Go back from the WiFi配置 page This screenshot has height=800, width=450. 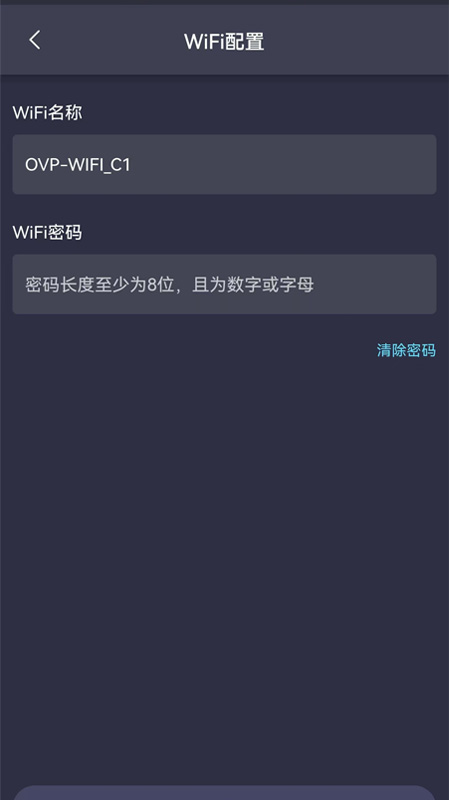tap(34, 40)
